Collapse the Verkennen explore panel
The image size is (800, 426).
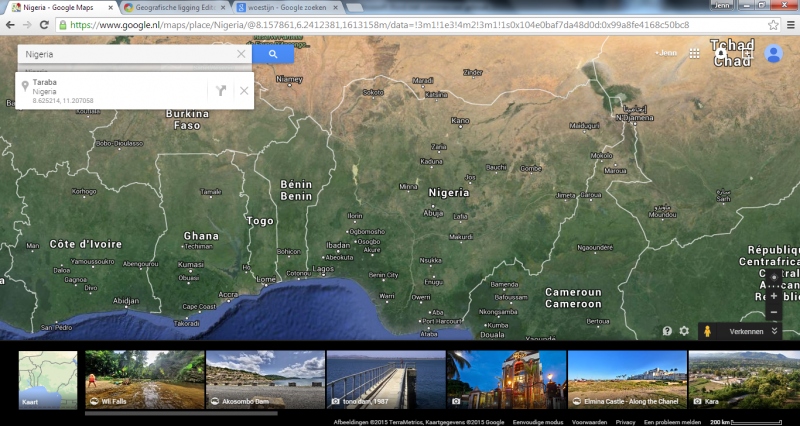point(774,331)
